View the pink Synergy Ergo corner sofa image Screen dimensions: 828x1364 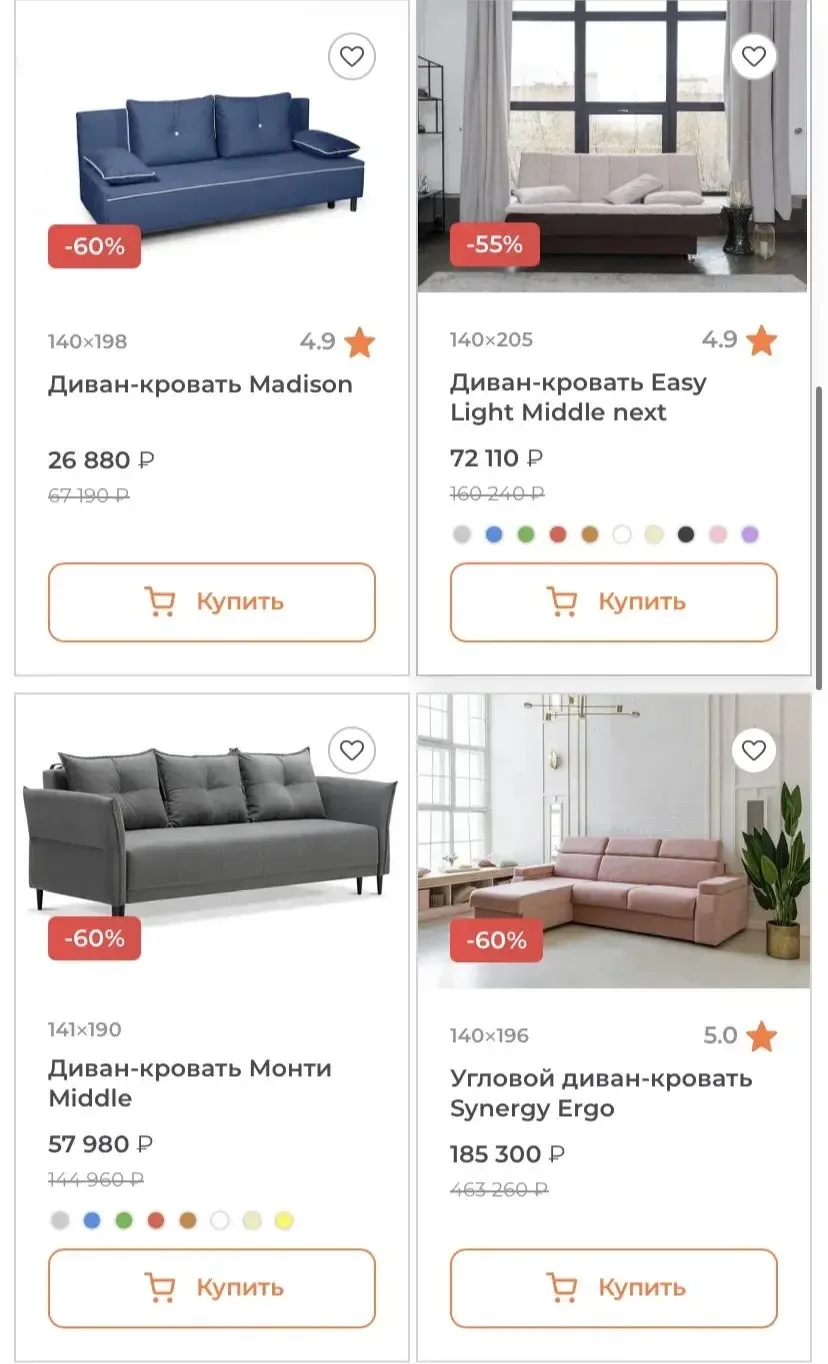614,841
